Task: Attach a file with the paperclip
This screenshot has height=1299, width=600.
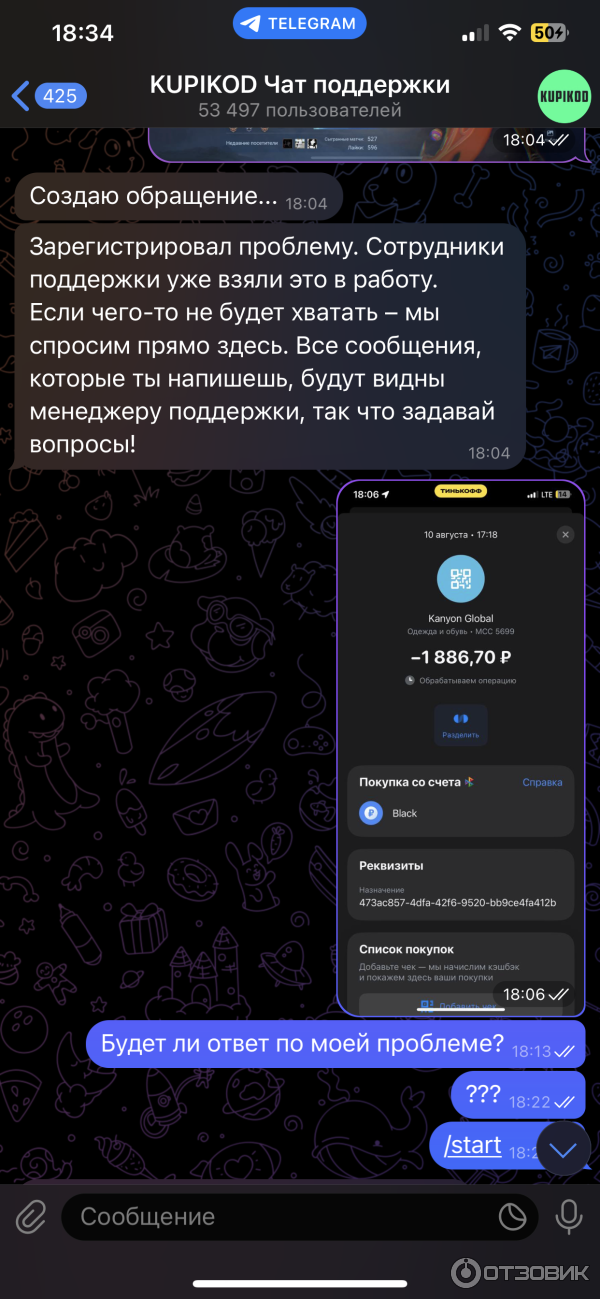Action: (31, 1216)
